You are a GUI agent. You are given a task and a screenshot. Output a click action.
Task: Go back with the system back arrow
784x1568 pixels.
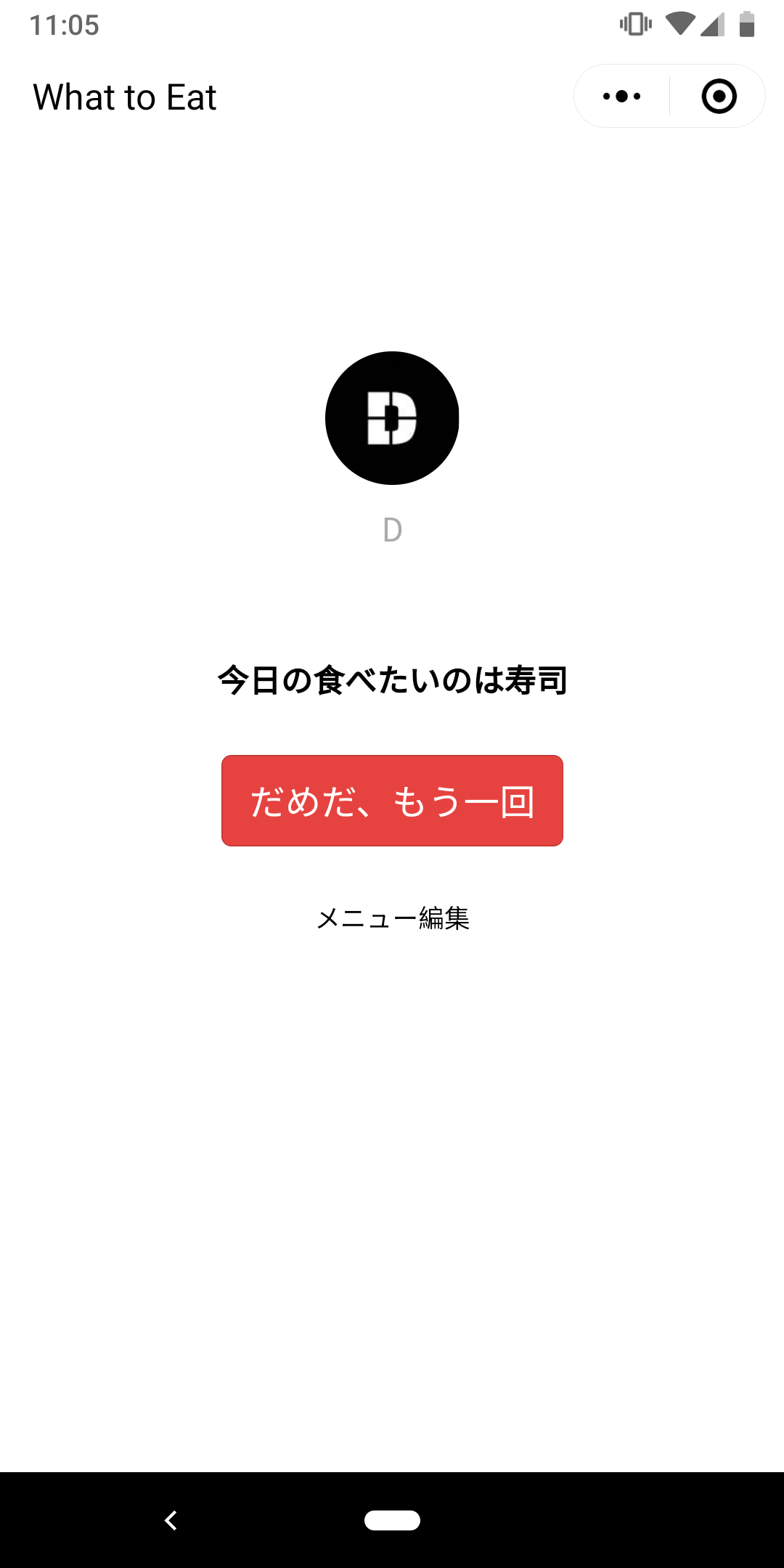pos(171,1520)
